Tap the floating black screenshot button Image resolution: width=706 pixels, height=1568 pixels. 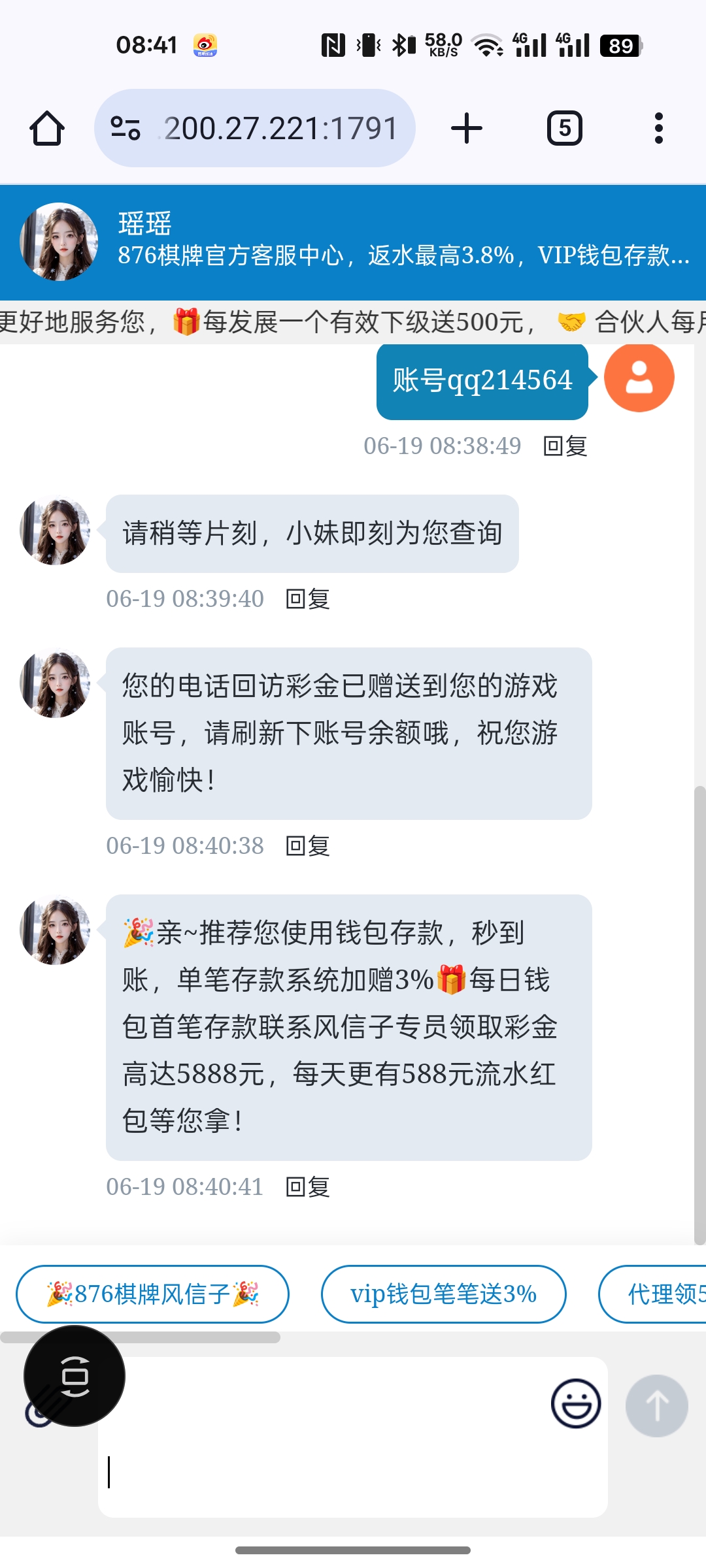point(75,1377)
